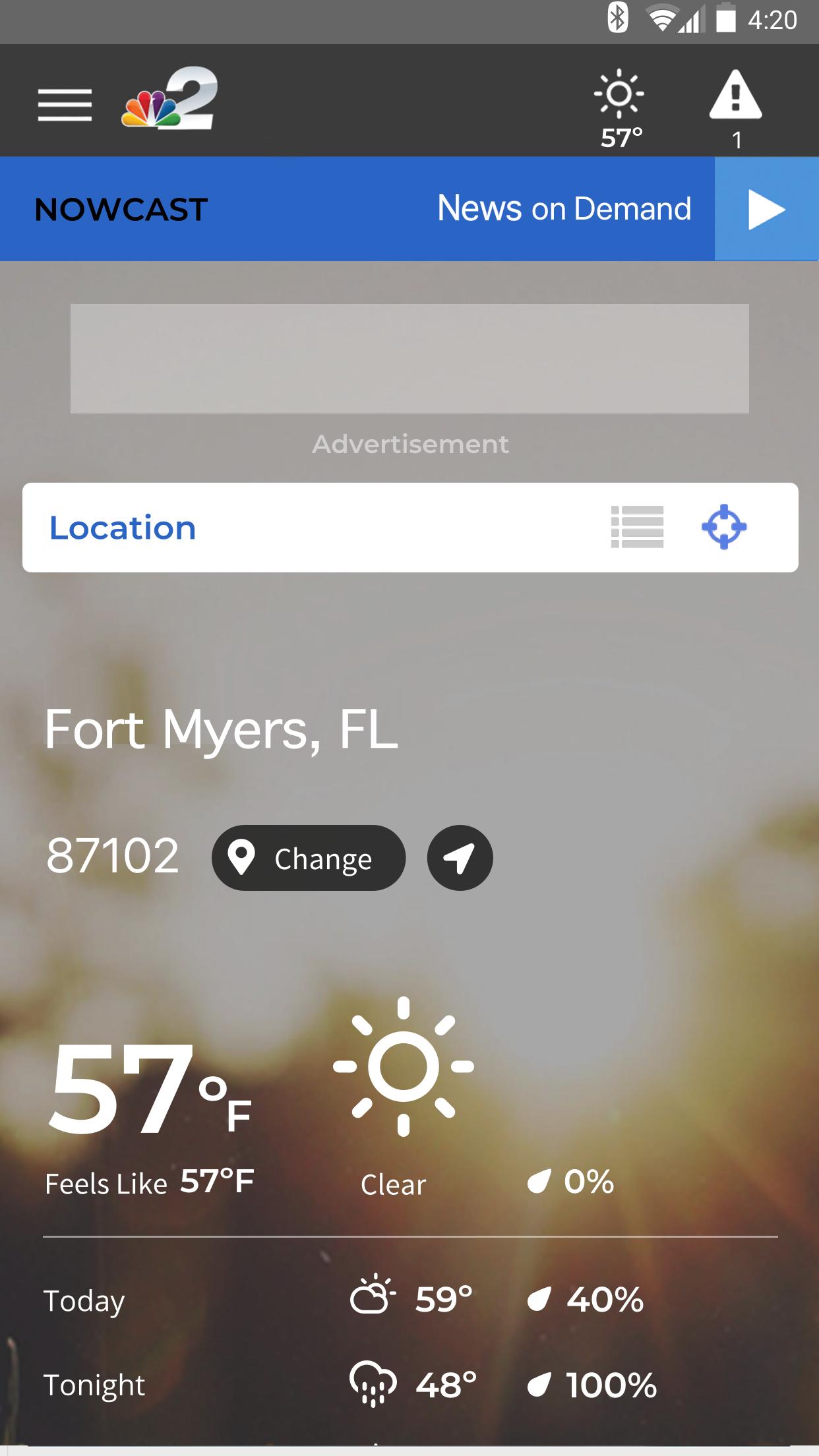Play News on Demand video
The height and width of the screenshot is (1456, 819).
[766, 209]
